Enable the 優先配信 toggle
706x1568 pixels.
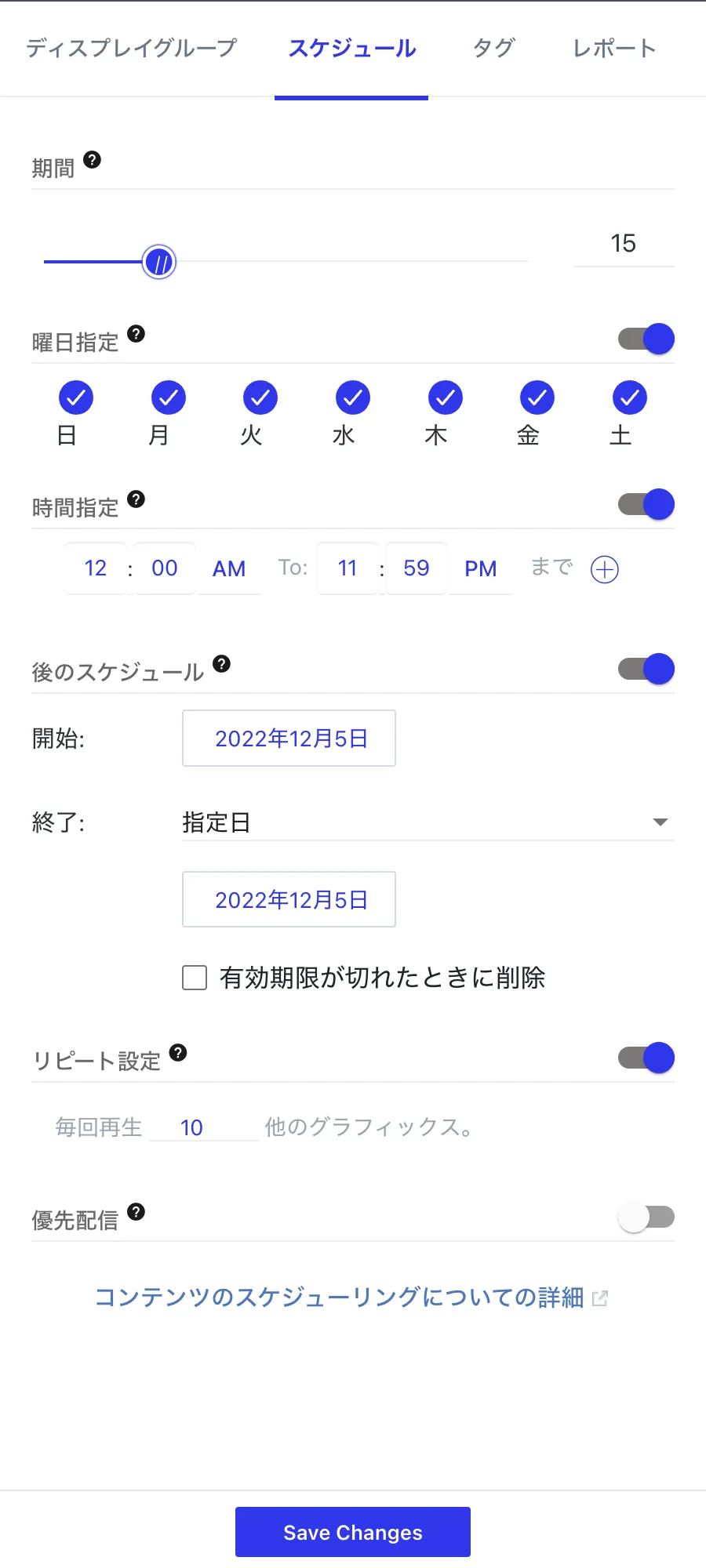pos(646,1217)
